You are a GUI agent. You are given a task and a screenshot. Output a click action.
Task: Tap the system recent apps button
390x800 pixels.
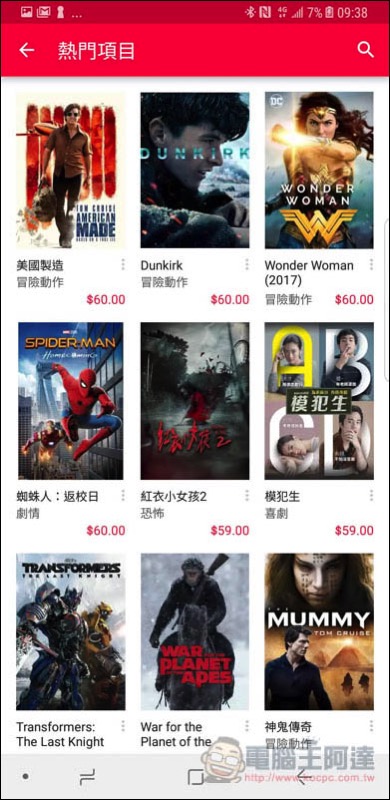click(x=88, y=777)
